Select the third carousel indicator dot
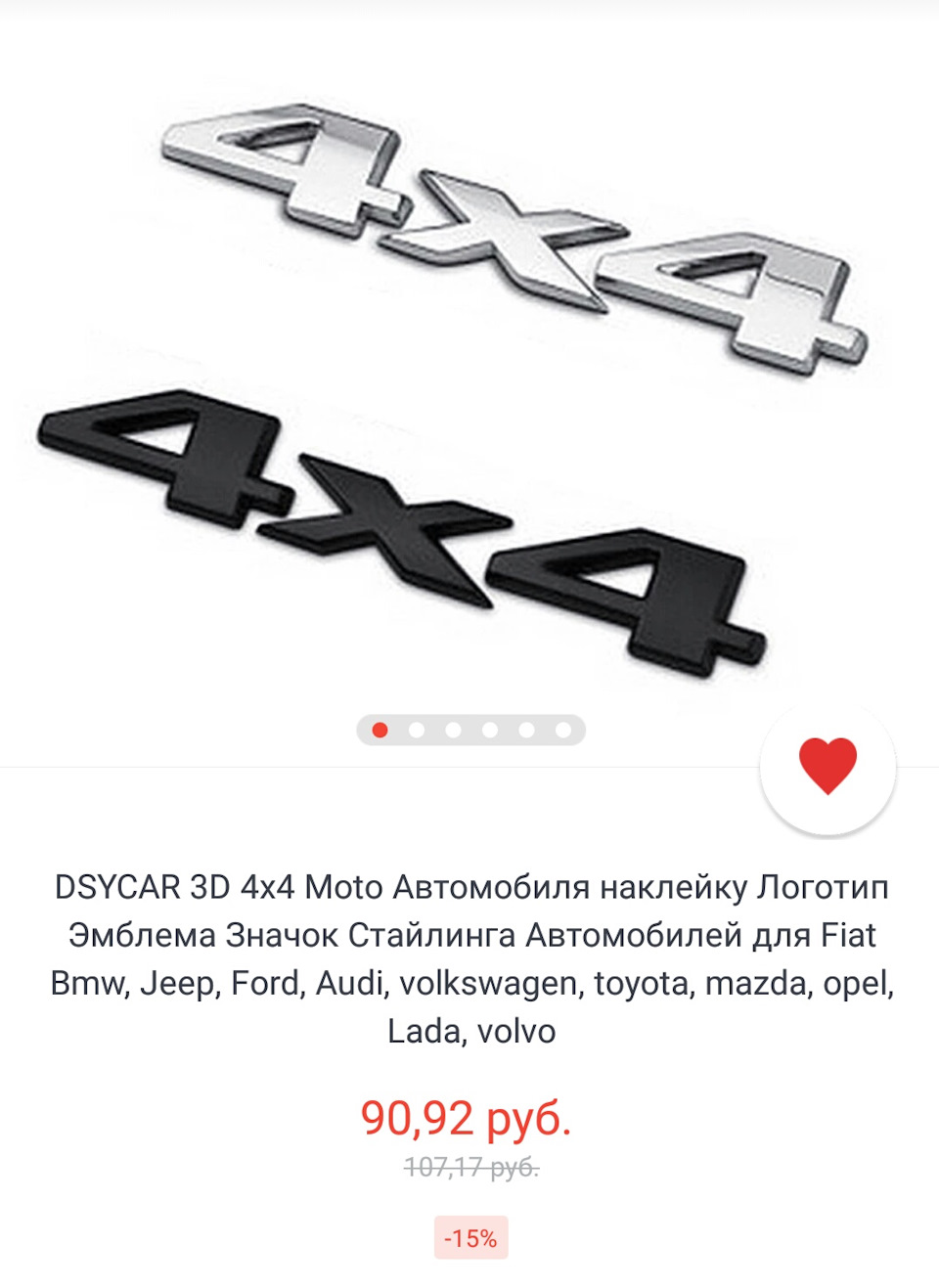The image size is (939, 1288). (452, 730)
